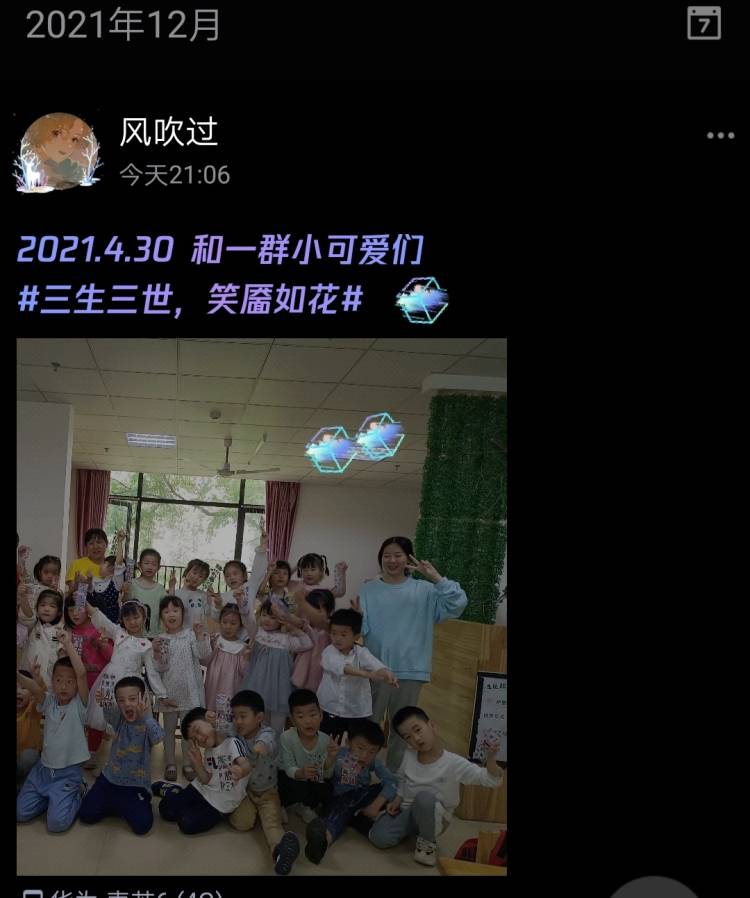Open the group photo in the post
Image resolution: width=750 pixels, height=898 pixels.
point(262,606)
